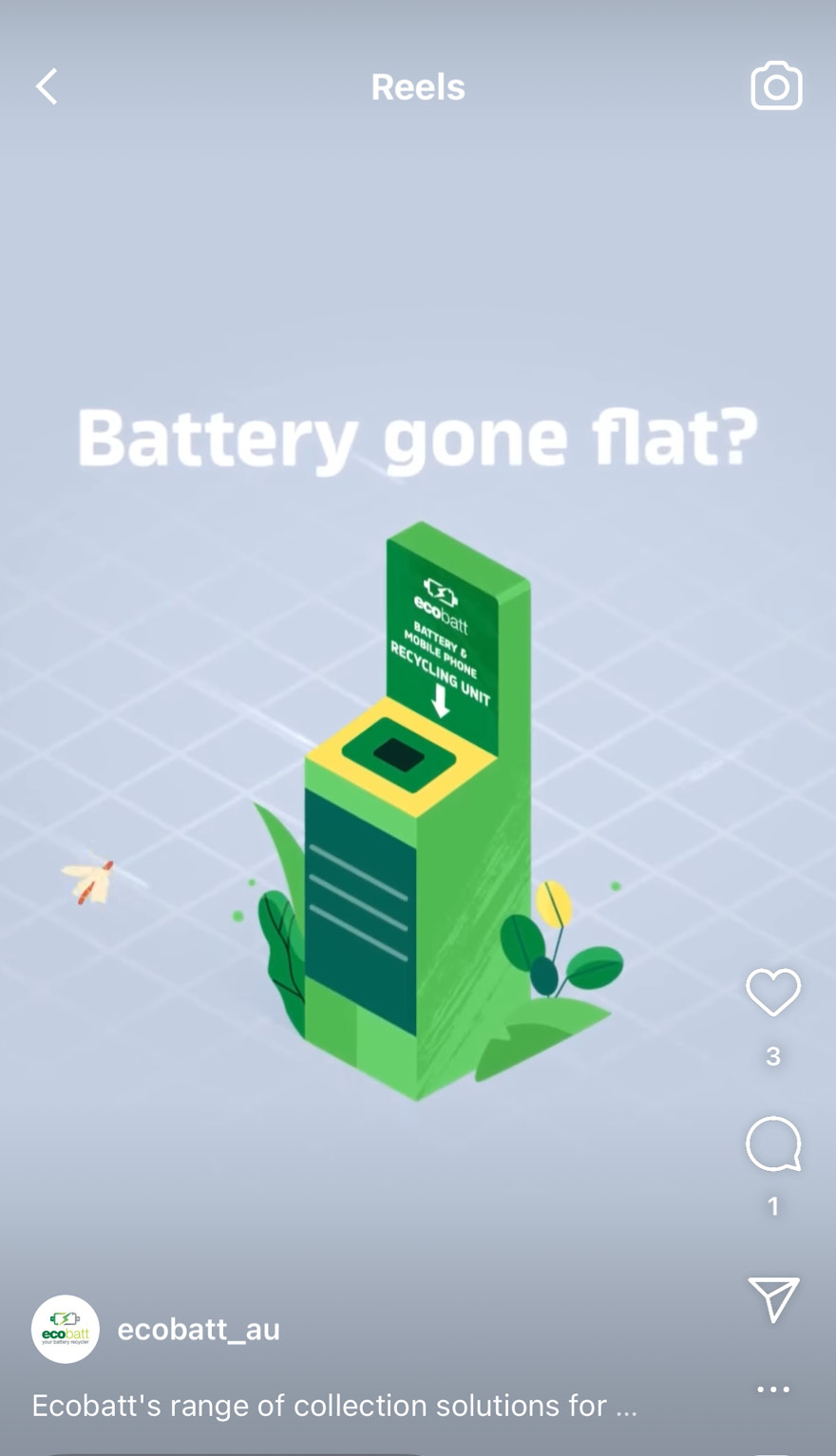Expand the Ecobatt's range caption
Image resolution: width=836 pixels, height=1456 pixels.
tap(334, 1406)
